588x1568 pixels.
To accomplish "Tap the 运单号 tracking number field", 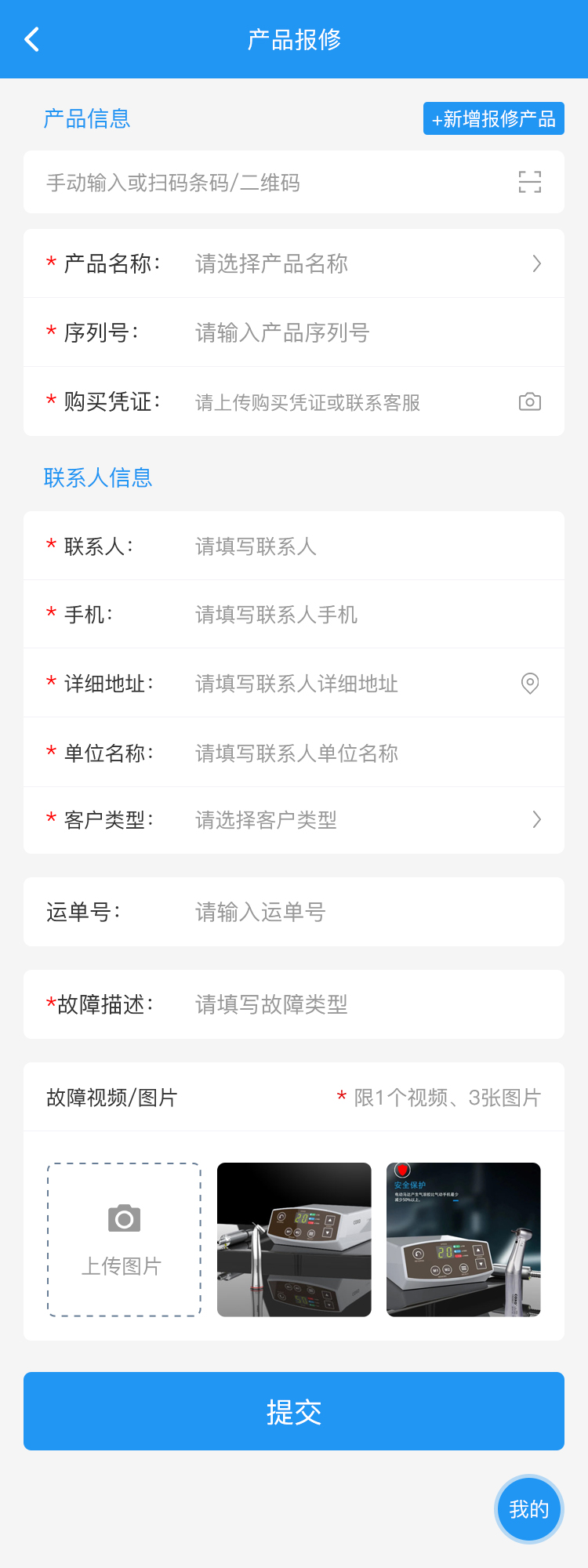I will [x=361, y=912].
